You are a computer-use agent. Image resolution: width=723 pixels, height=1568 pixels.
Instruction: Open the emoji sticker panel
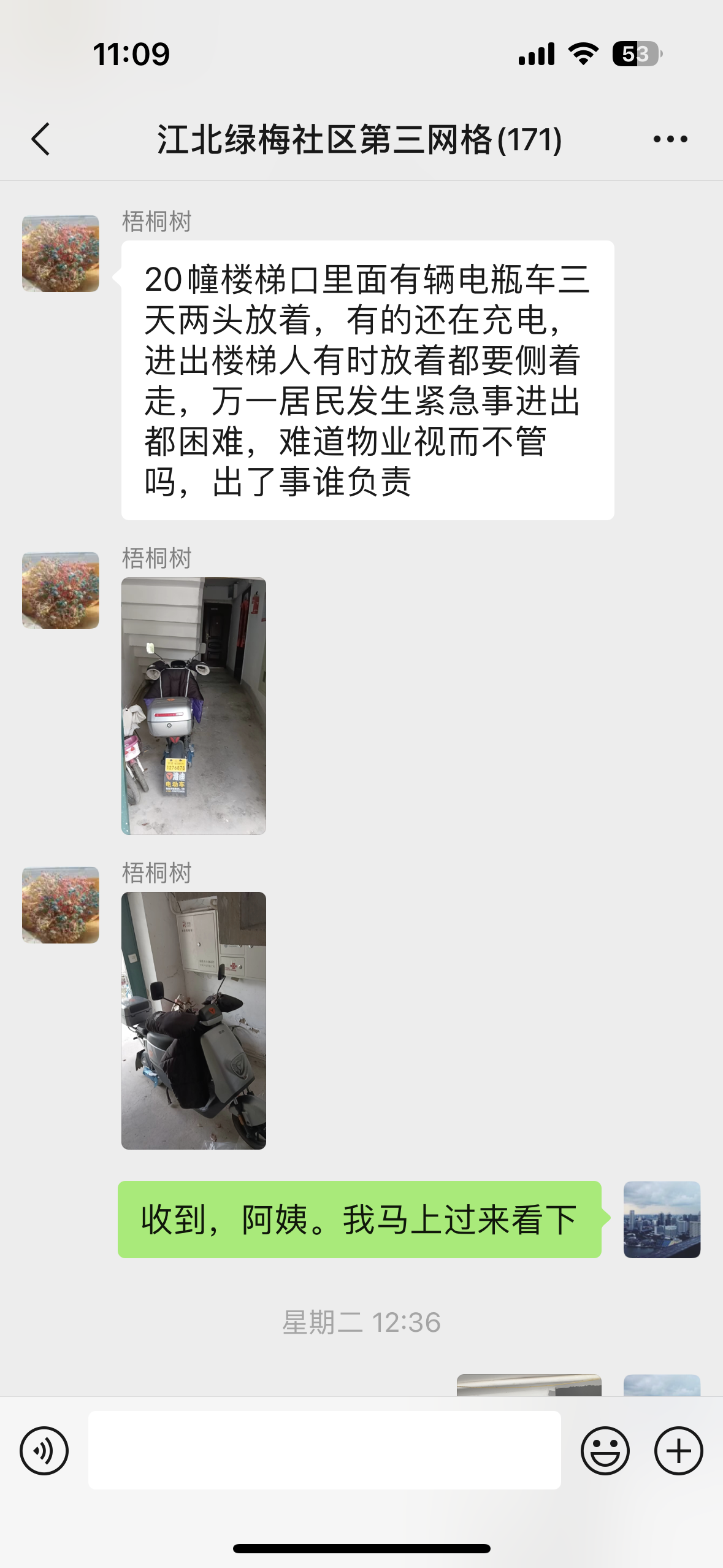click(605, 1450)
